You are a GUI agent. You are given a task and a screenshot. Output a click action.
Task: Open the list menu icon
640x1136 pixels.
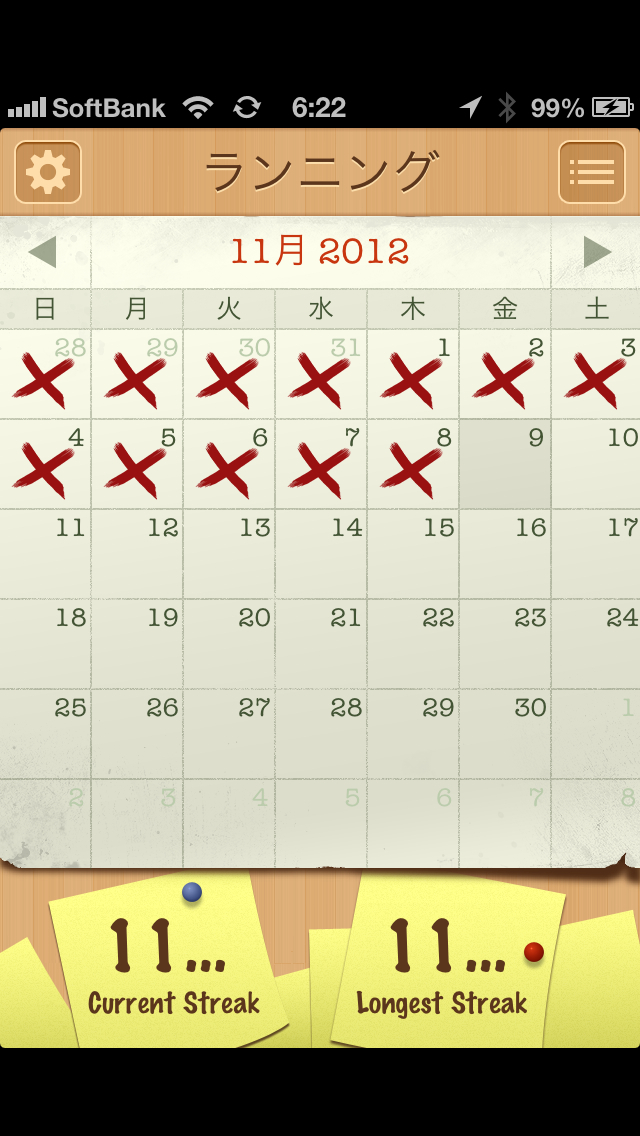591,172
